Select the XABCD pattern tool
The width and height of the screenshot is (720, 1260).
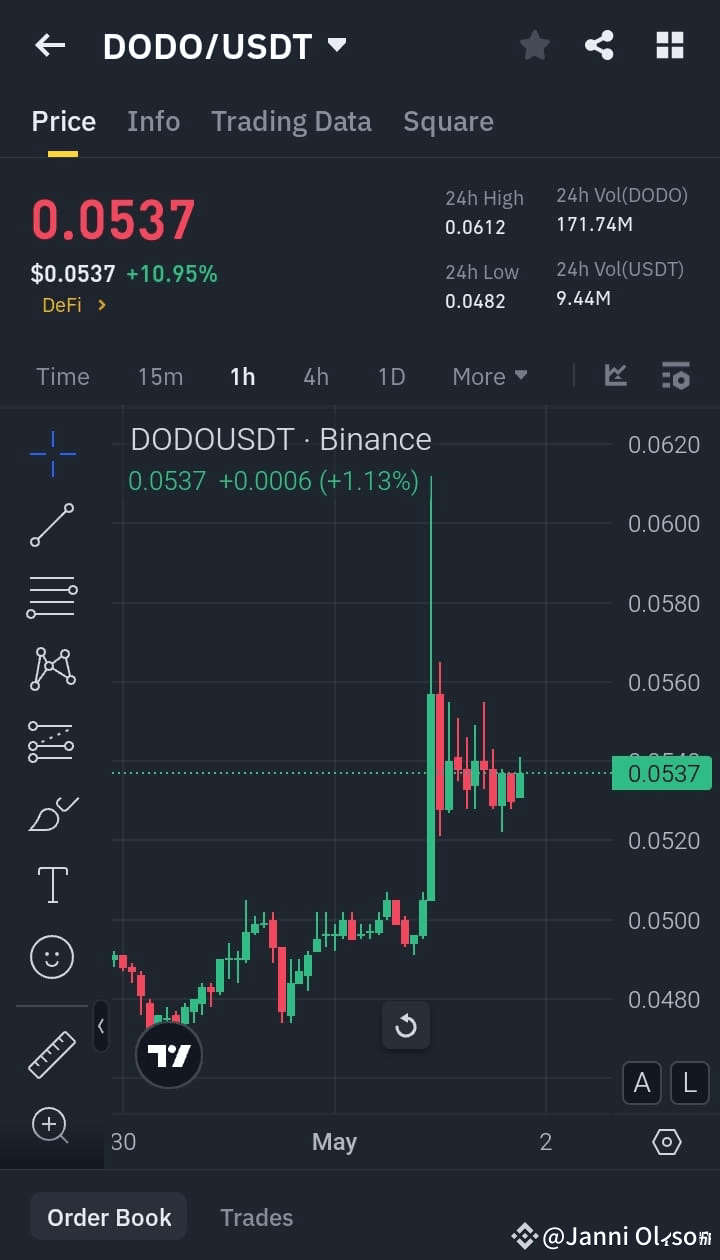click(51, 669)
